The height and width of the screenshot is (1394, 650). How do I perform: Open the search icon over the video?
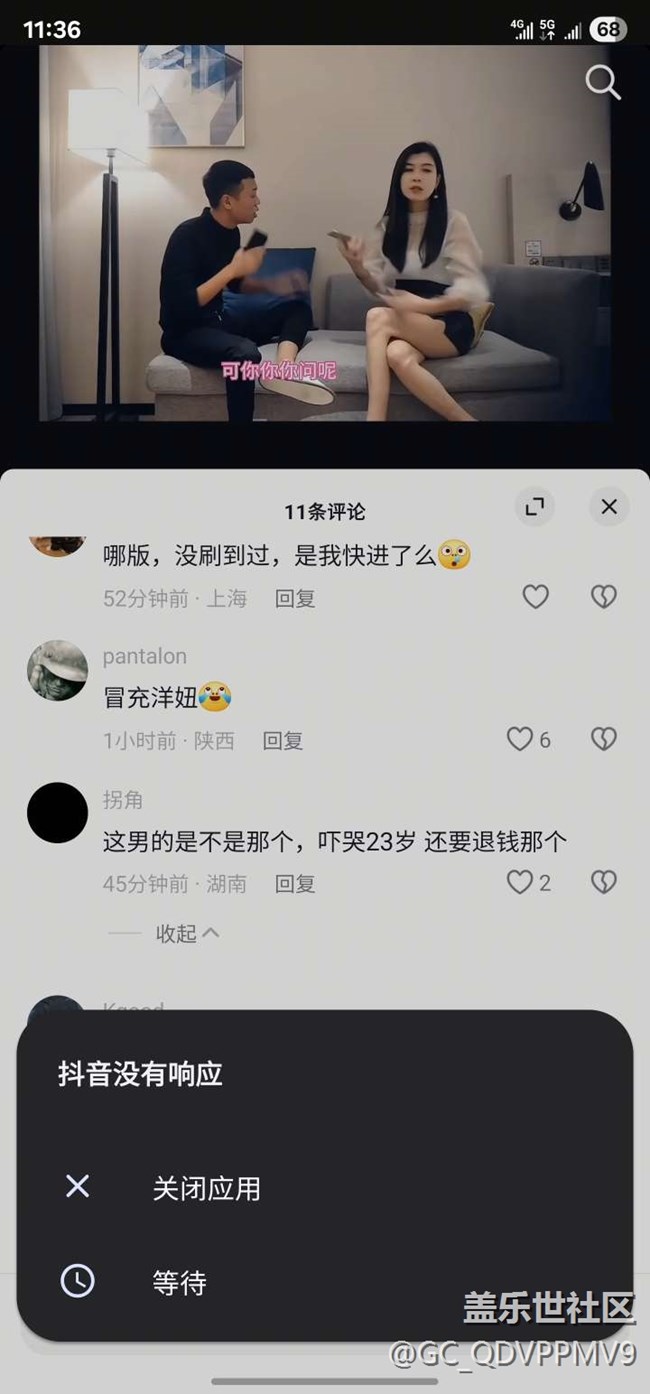603,83
